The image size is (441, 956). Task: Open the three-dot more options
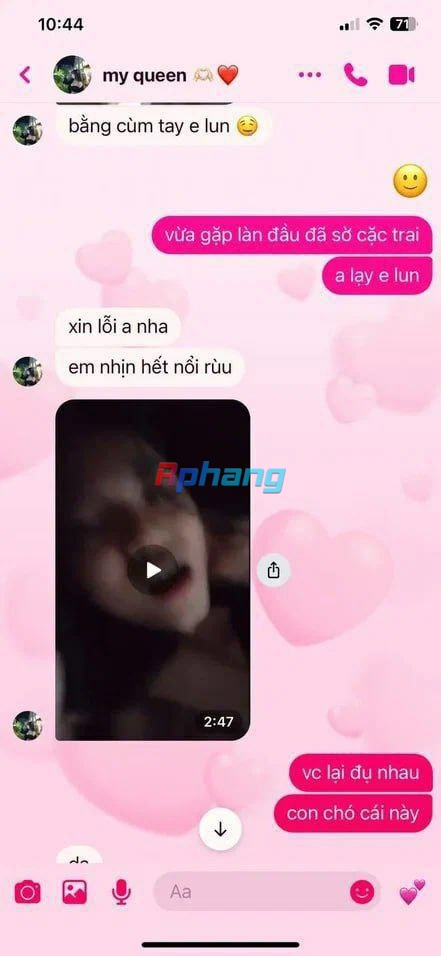click(x=309, y=75)
